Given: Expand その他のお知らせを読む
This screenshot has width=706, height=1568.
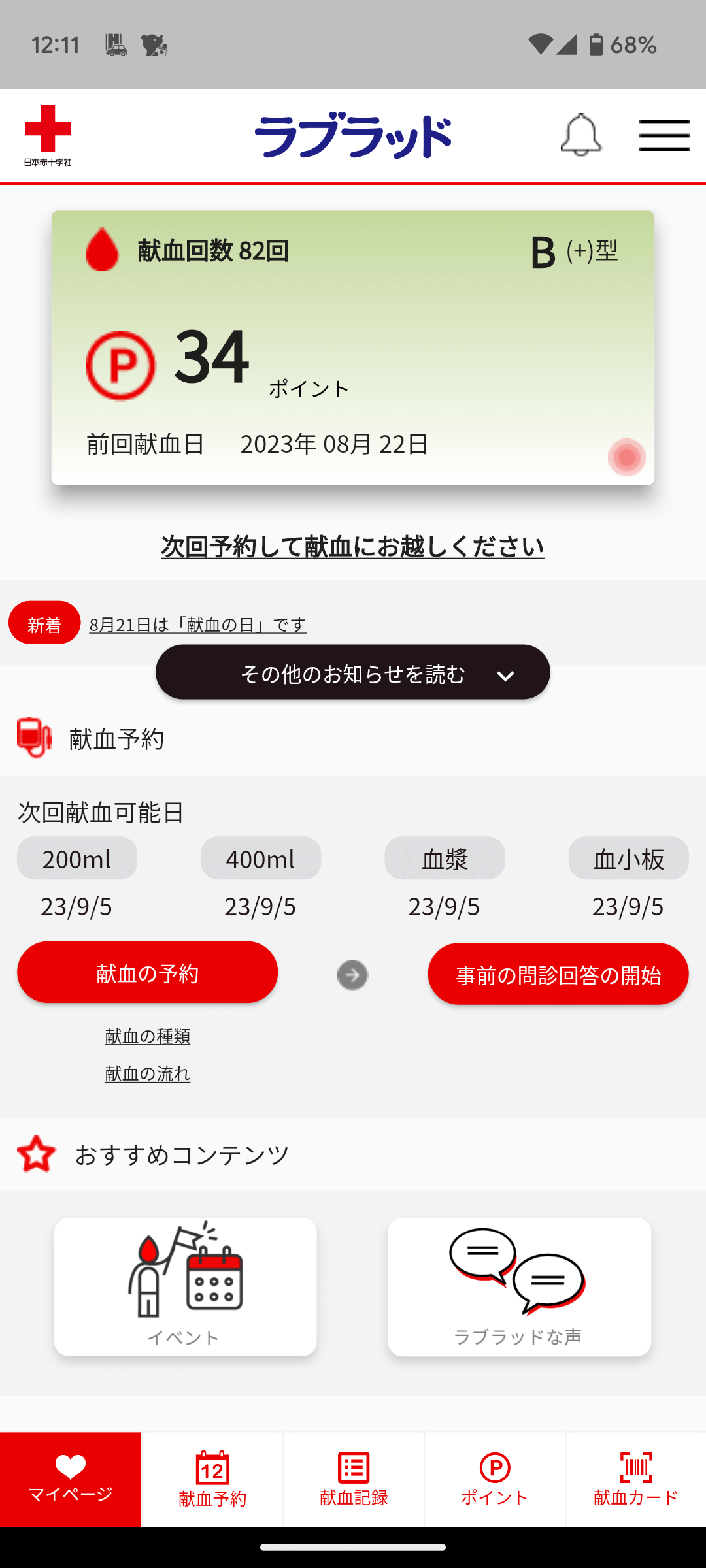Looking at the screenshot, I should coord(353,673).
